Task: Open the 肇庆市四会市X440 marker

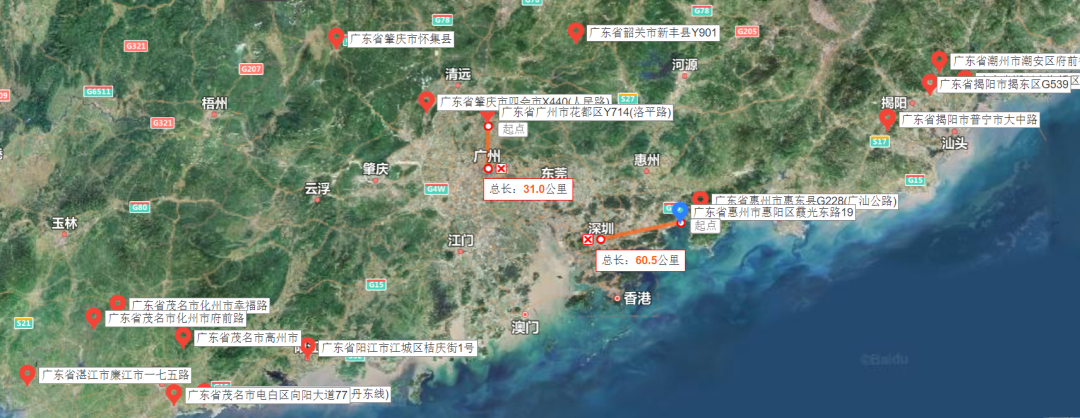Action: tap(426, 100)
